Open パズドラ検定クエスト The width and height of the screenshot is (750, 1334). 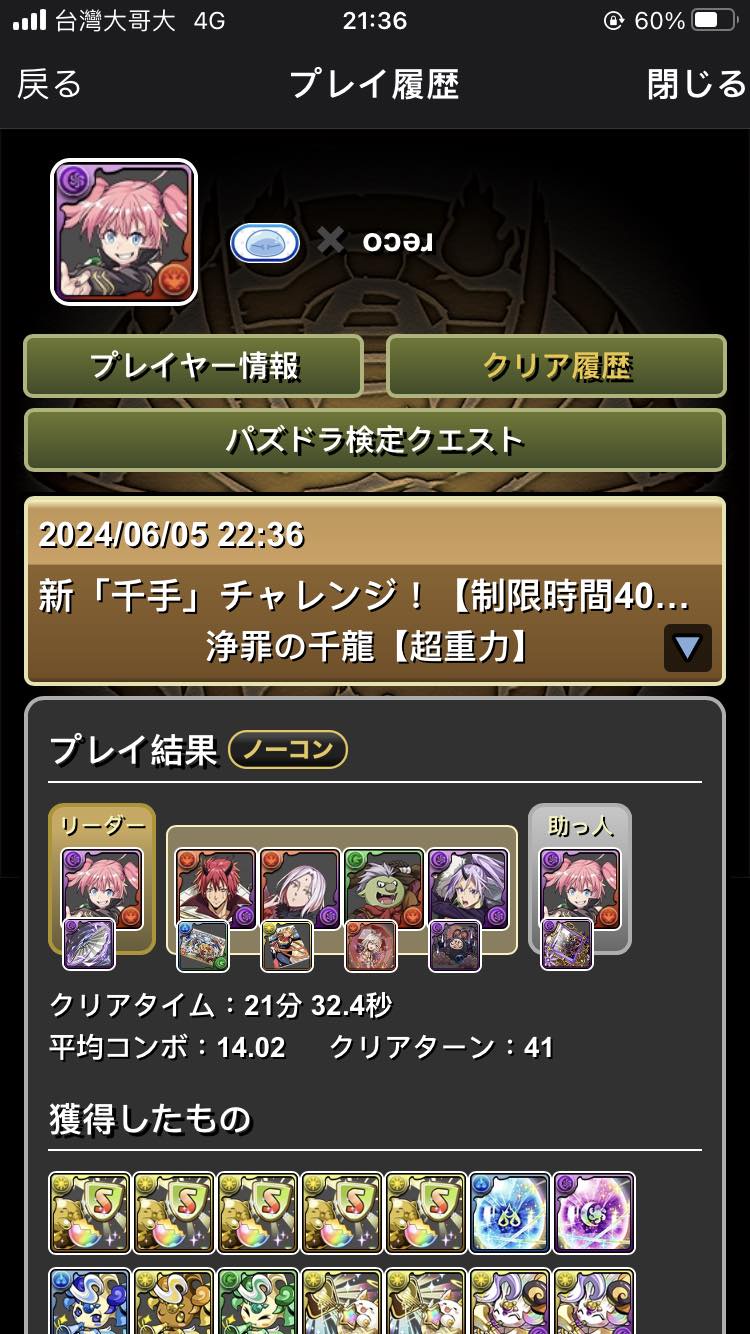point(374,440)
